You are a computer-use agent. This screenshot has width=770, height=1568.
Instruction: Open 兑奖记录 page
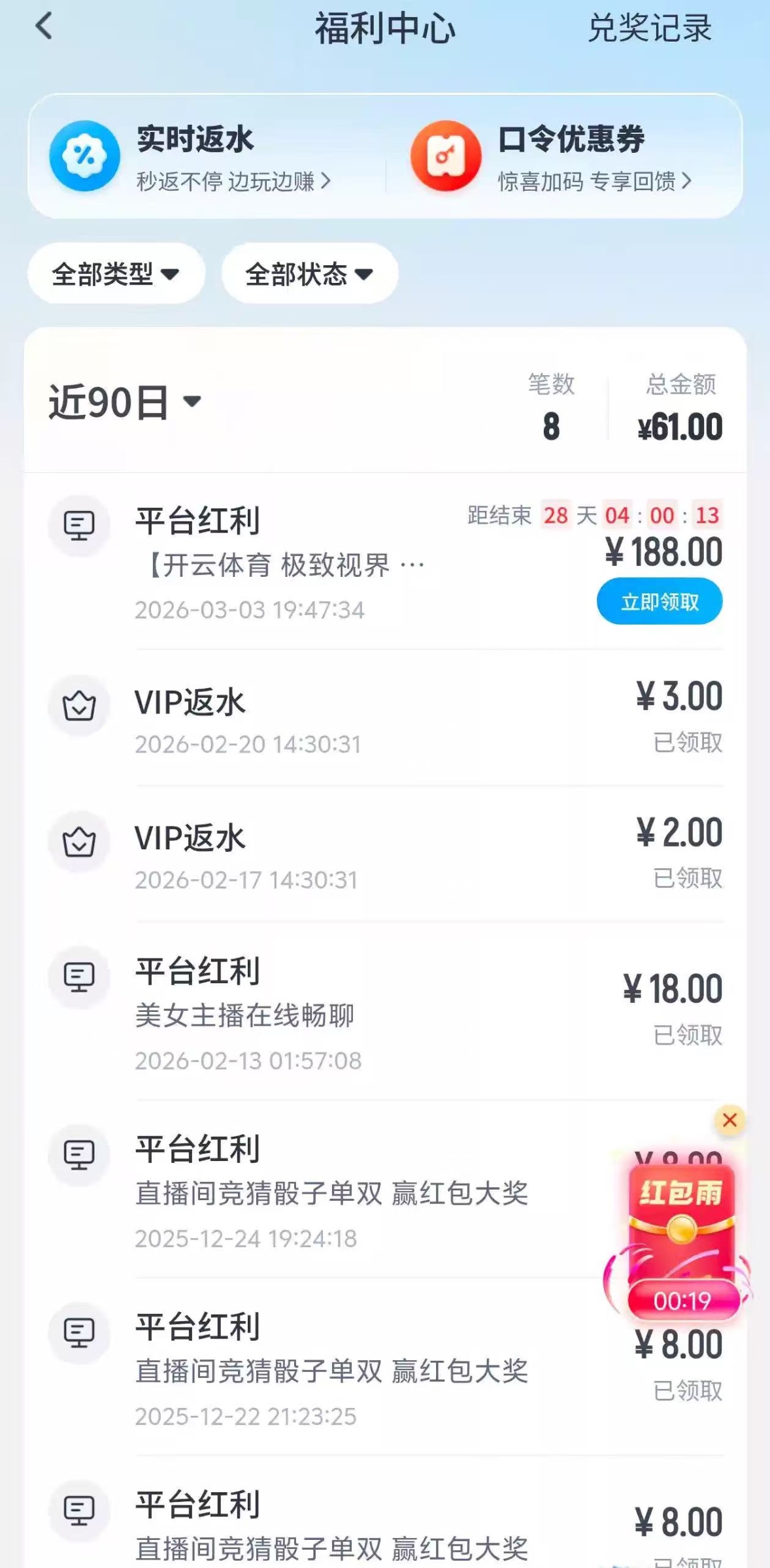[x=649, y=29]
